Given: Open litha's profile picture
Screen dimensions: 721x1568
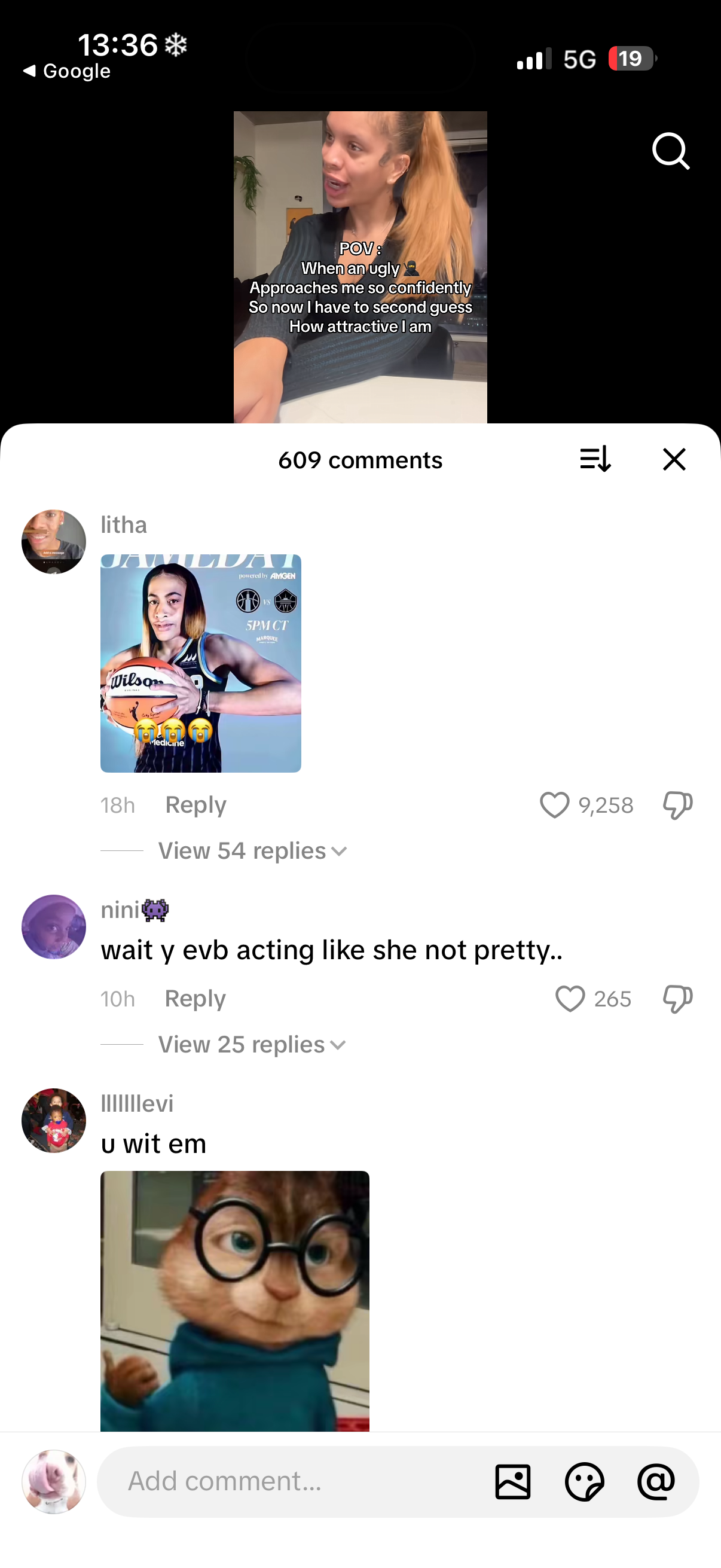Looking at the screenshot, I should (54, 542).
